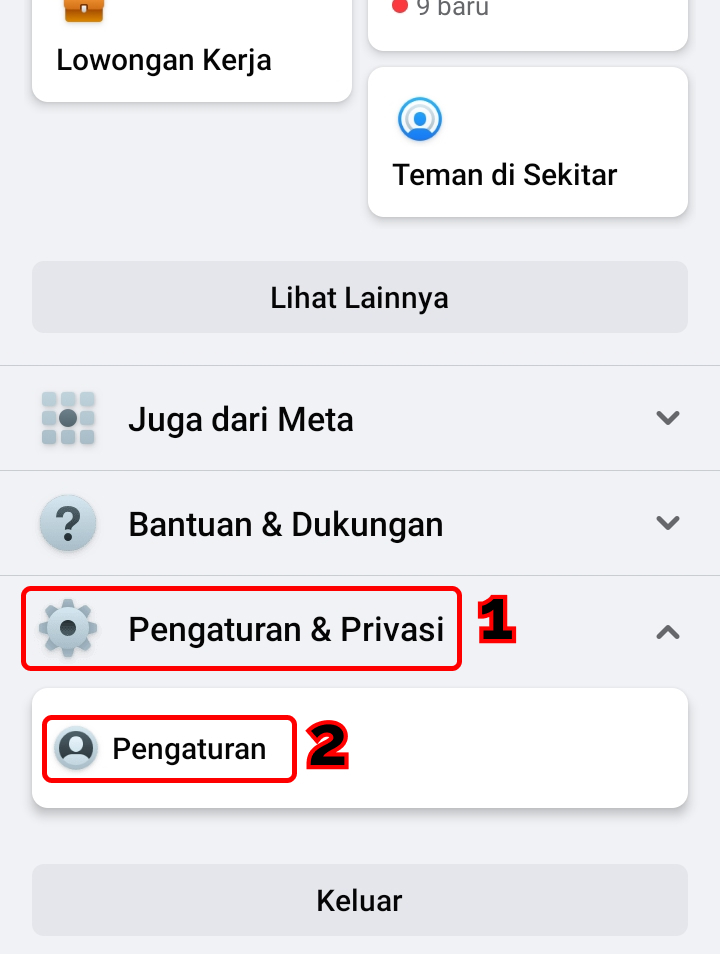Expand Bantuan & Dukungan section
This screenshot has height=954, width=720.
pyautogui.click(x=359, y=523)
